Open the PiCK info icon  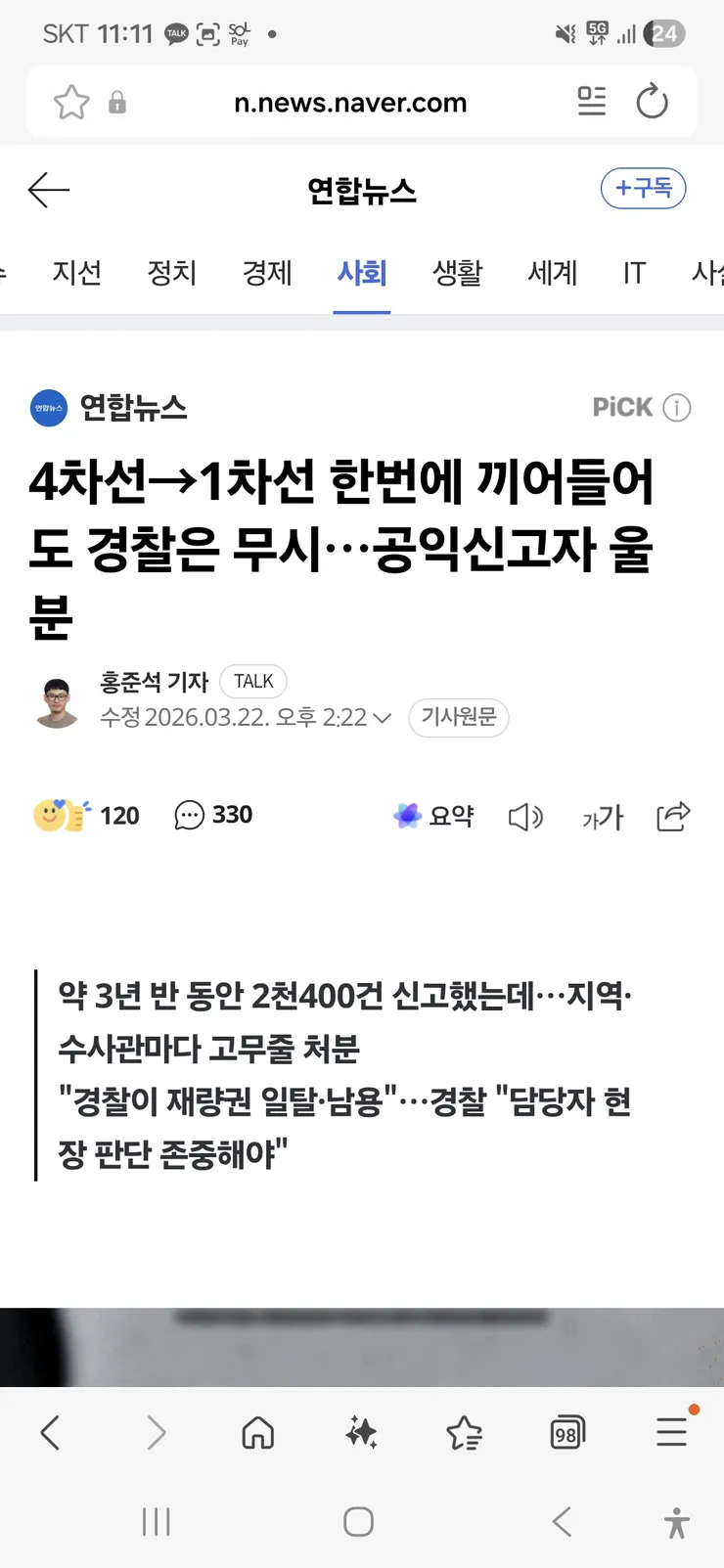(677, 407)
